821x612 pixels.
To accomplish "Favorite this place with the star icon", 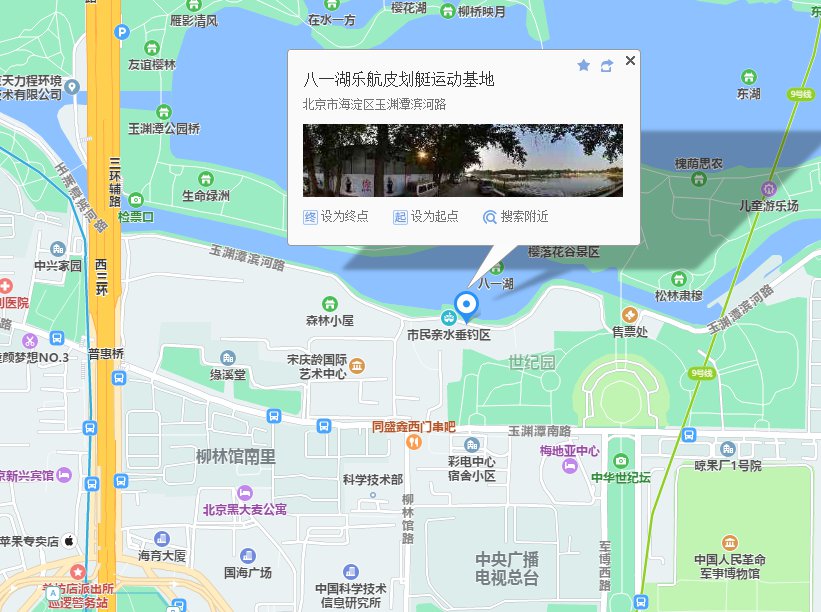I will [584, 65].
